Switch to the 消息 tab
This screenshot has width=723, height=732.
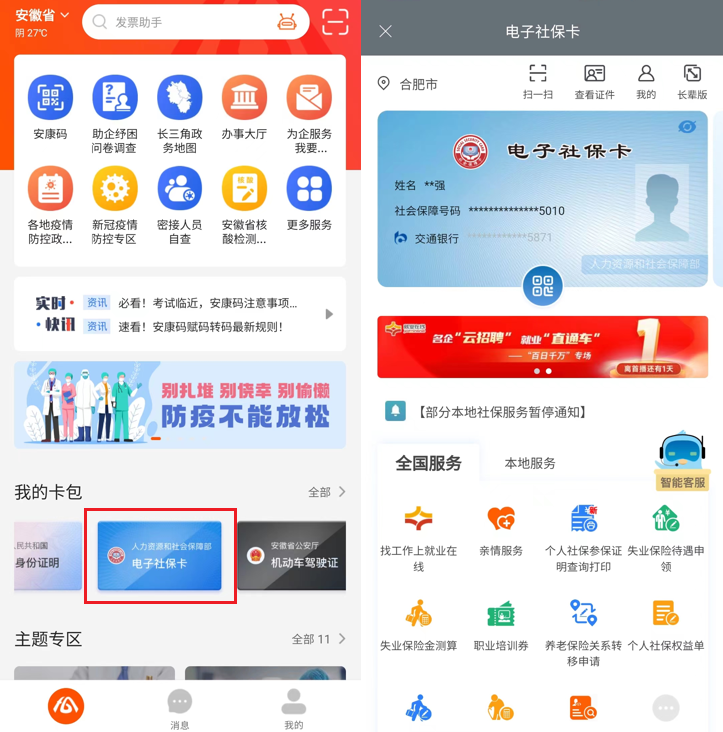click(180, 708)
